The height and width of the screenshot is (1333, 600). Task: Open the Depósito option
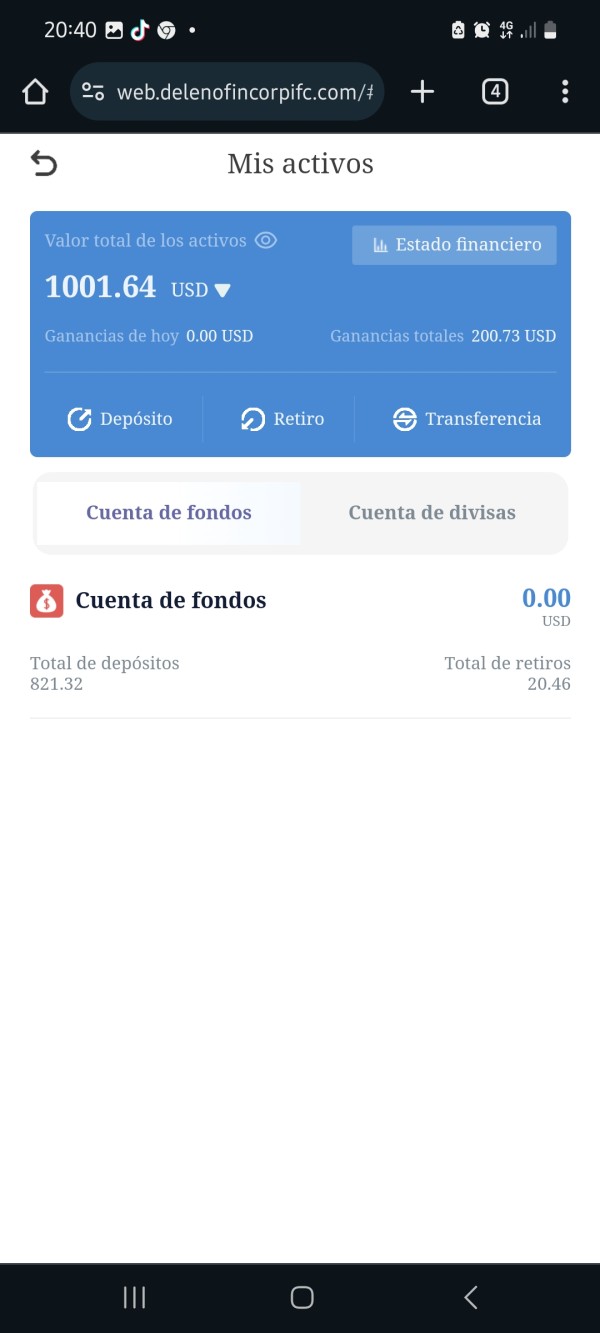[x=120, y=419]
